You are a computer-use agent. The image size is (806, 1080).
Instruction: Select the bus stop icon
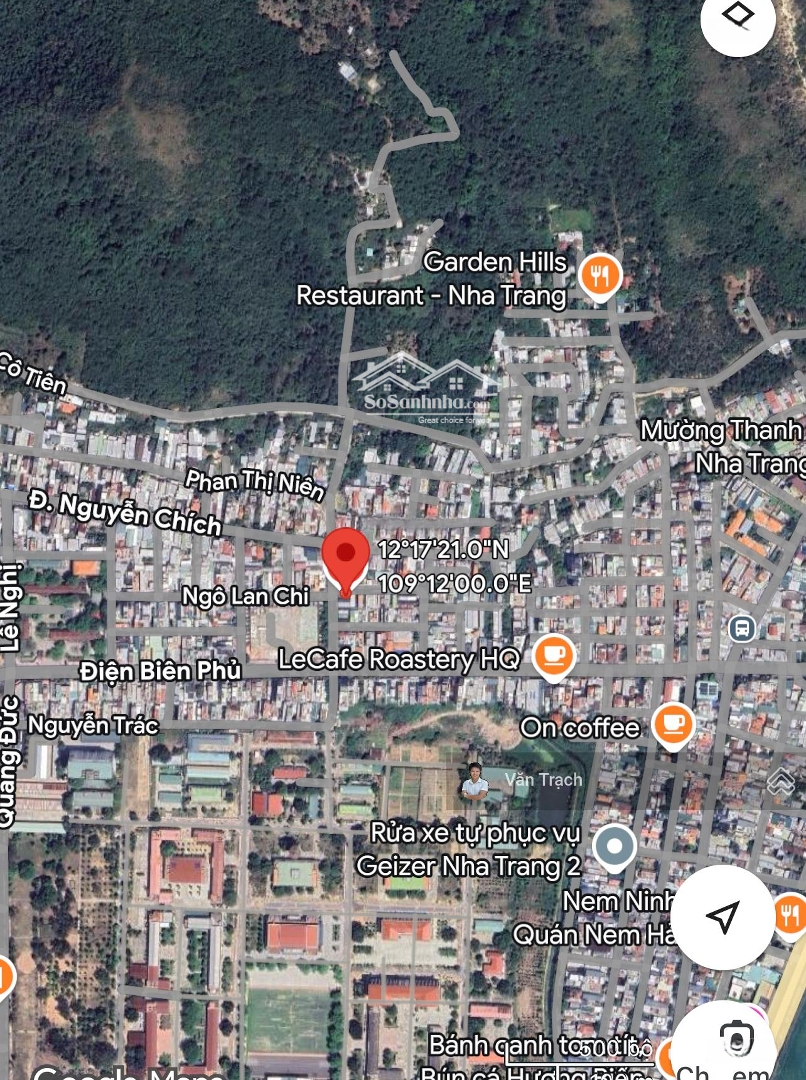click(x=741, y=628)
